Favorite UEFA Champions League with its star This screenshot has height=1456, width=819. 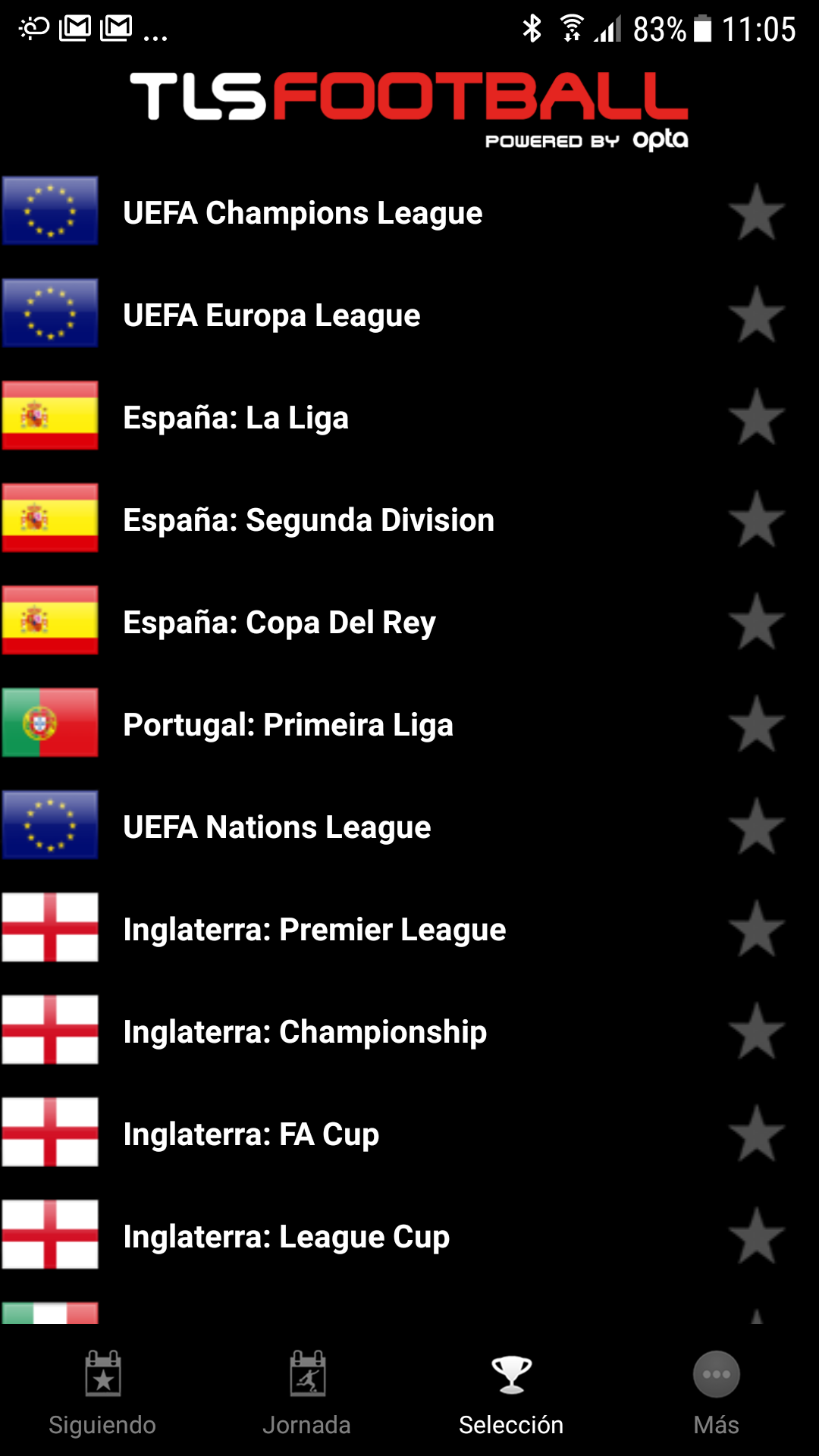pyautogui.click(x=756, y=213)
